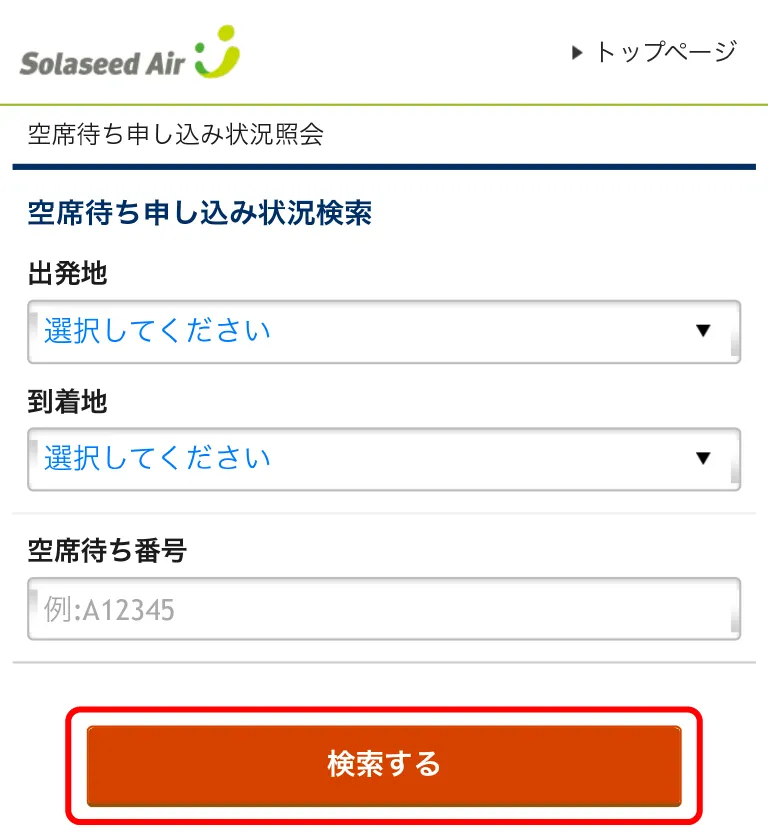
Task: Expand the 到着地 dropdown
Action: click(x=384, y=459)
